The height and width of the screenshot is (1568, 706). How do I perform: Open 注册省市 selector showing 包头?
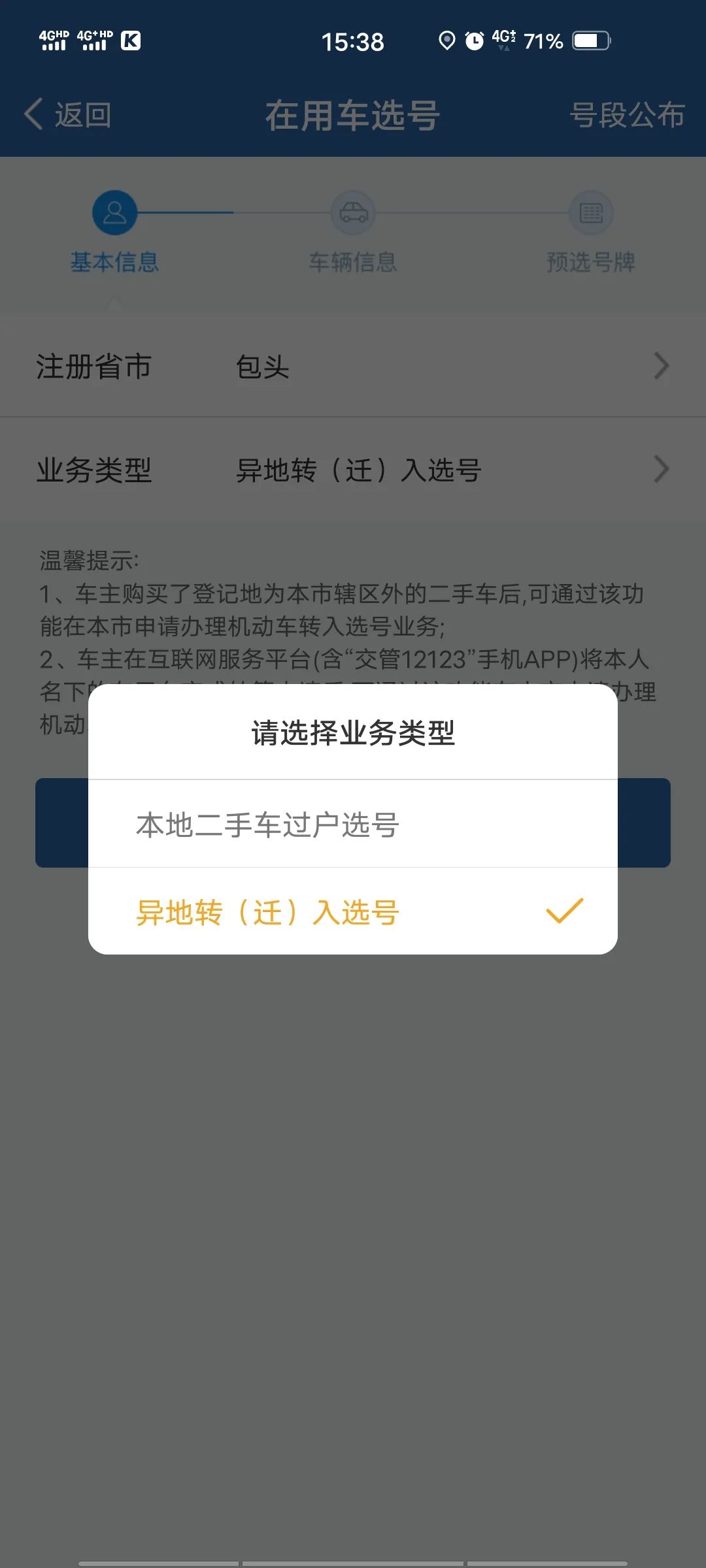point(353,367)
